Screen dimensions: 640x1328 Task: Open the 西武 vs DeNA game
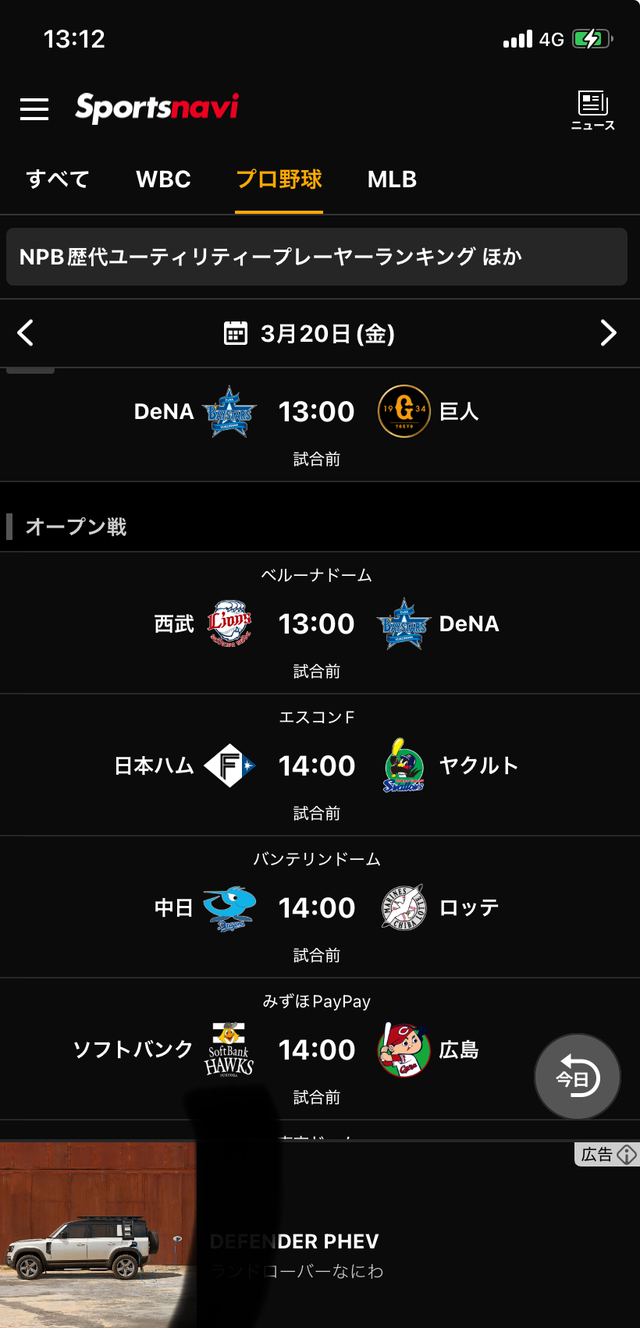317,624
